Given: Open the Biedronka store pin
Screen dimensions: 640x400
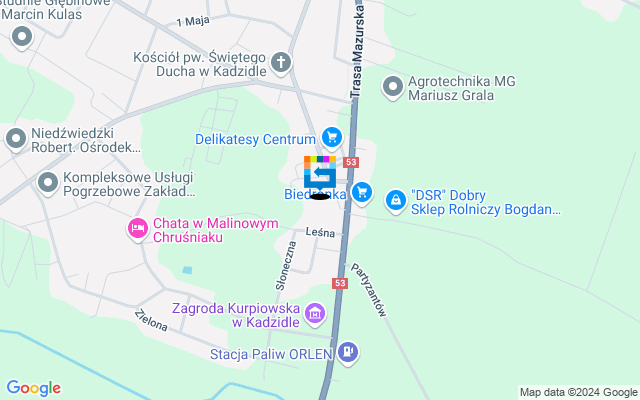Looking at the screenshot, I should (362, 191).
